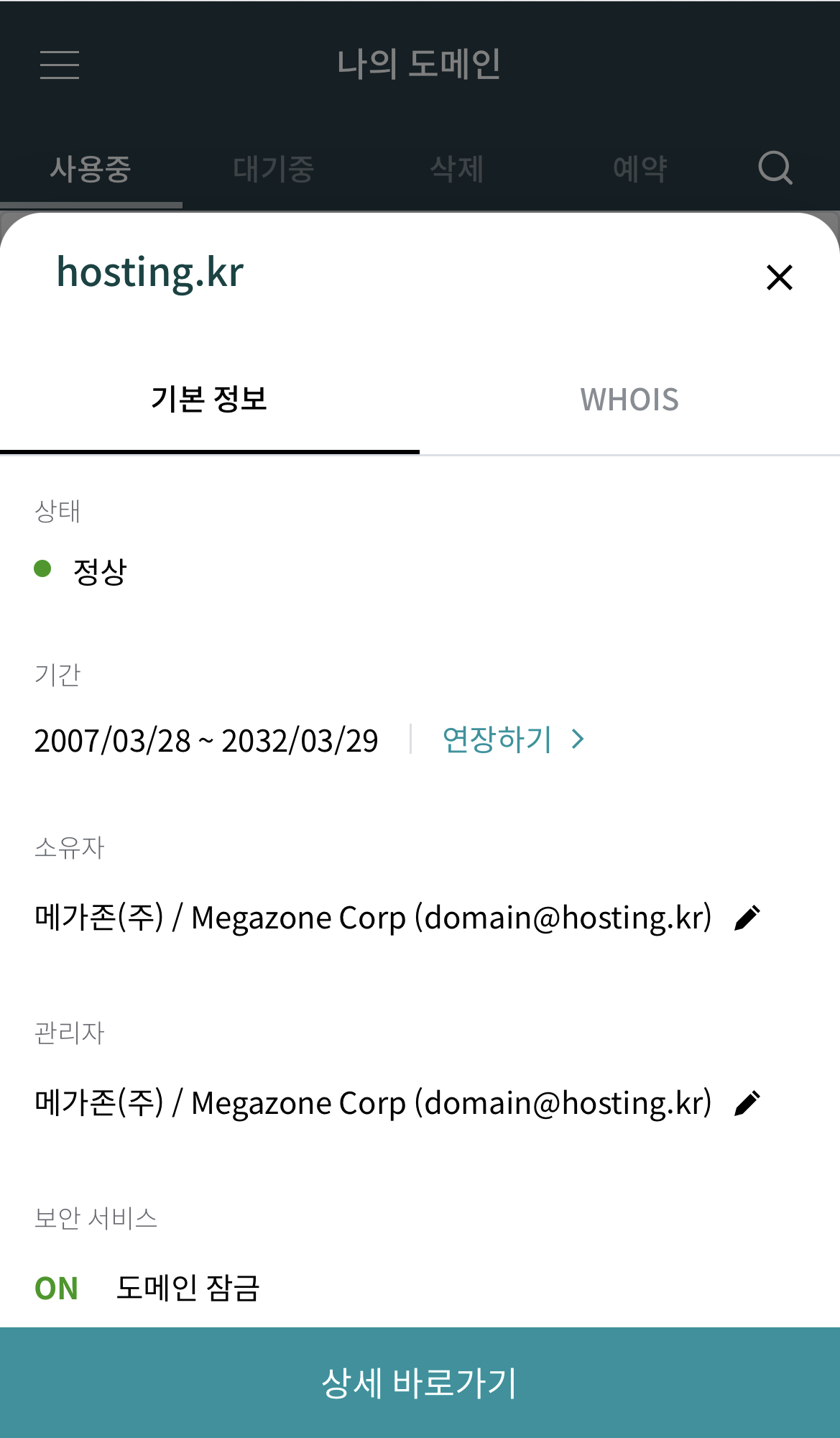Switch to the WHOIS tab
The width and height of the screenshot is (840, 1438).
click(x=629, y=400)
